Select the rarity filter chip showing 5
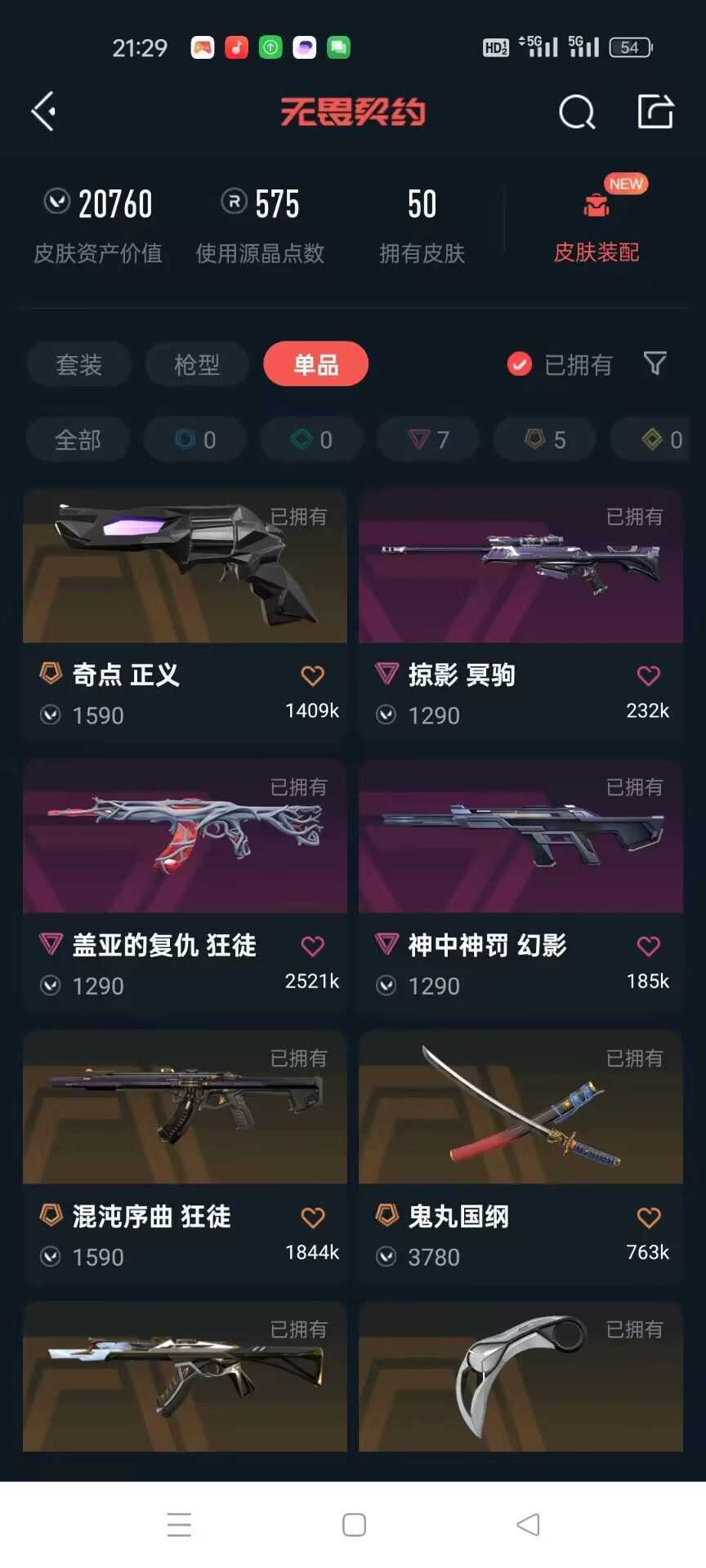This screenshot has width=706, height=1568. 544,439
